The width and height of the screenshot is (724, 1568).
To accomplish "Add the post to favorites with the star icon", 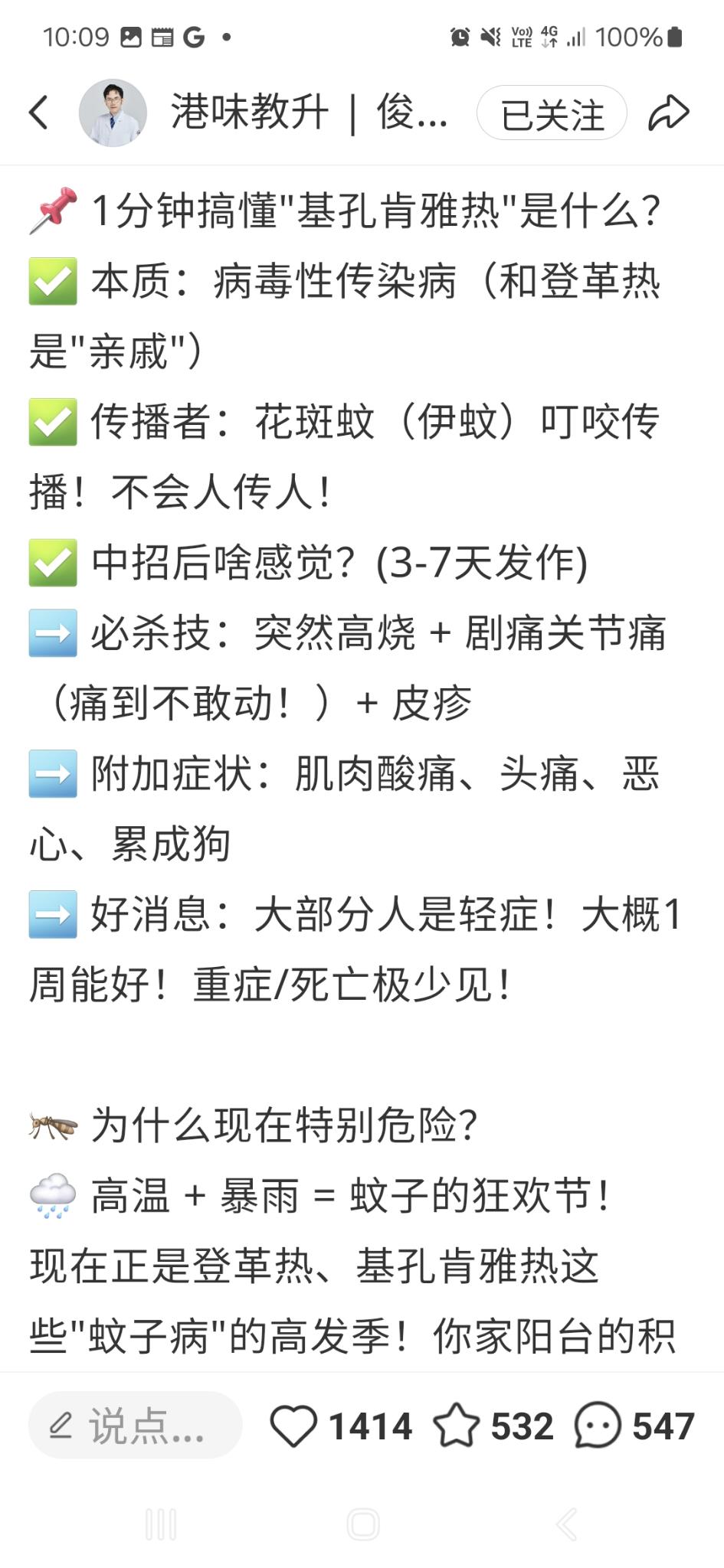I will click(x=457, y=1426).
